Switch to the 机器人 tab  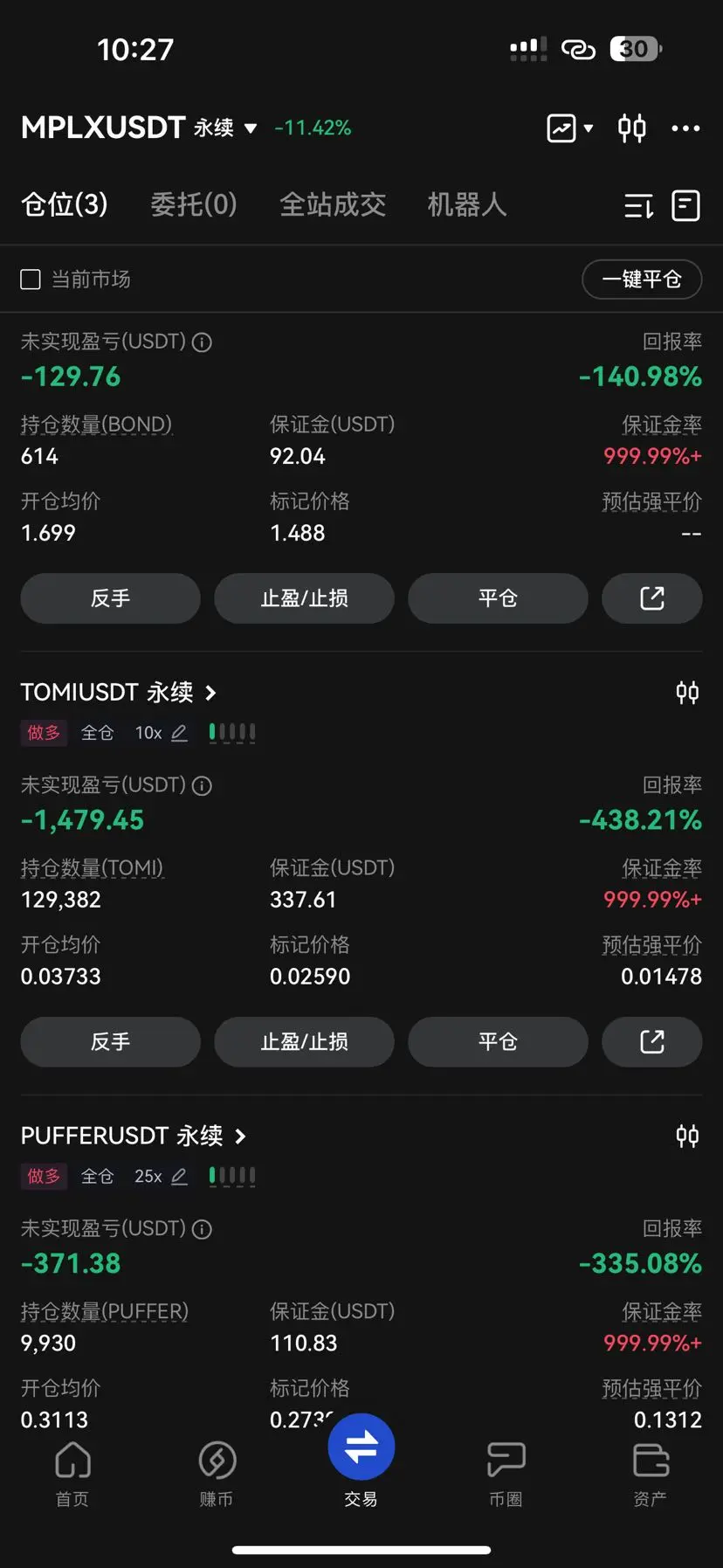coord(466,204)
